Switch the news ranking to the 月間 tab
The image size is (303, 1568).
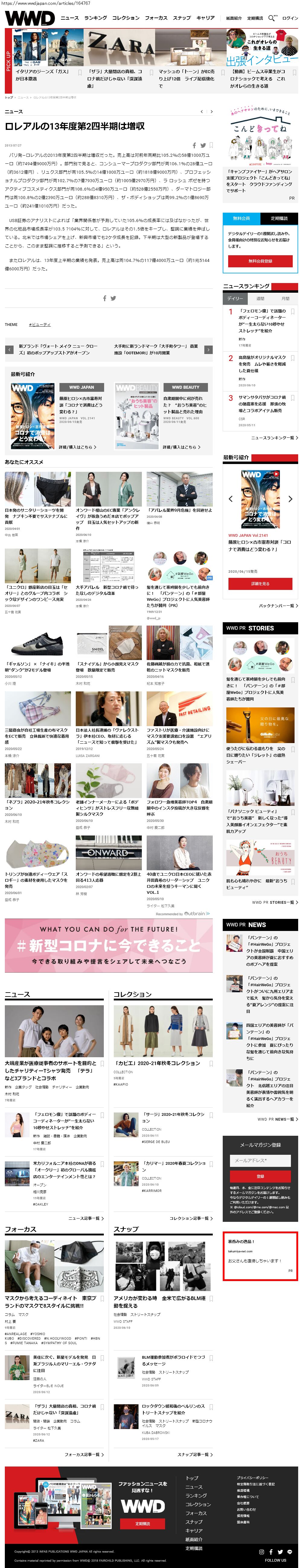285,299
